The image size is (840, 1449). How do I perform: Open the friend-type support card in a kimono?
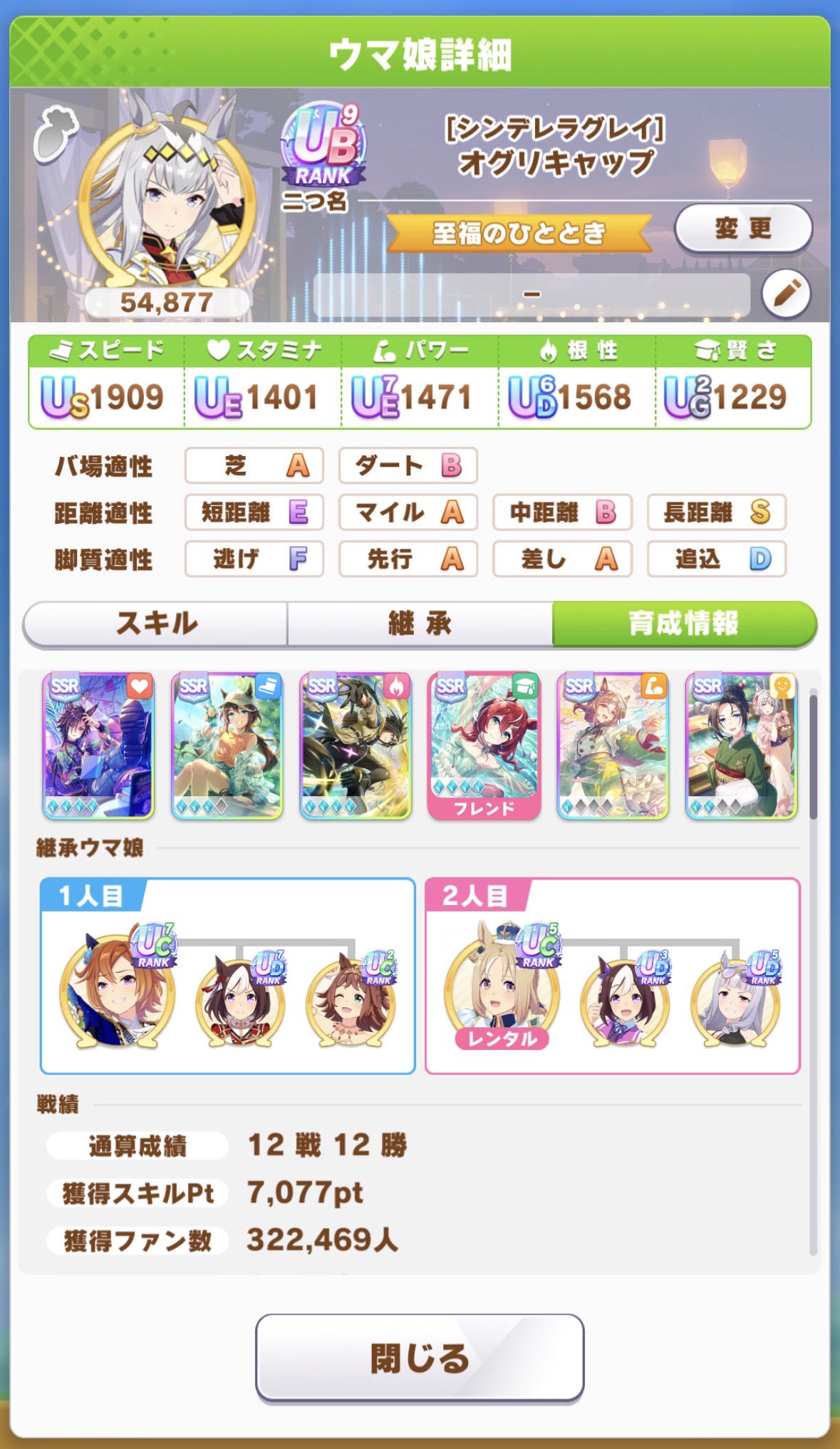(741, 746)
